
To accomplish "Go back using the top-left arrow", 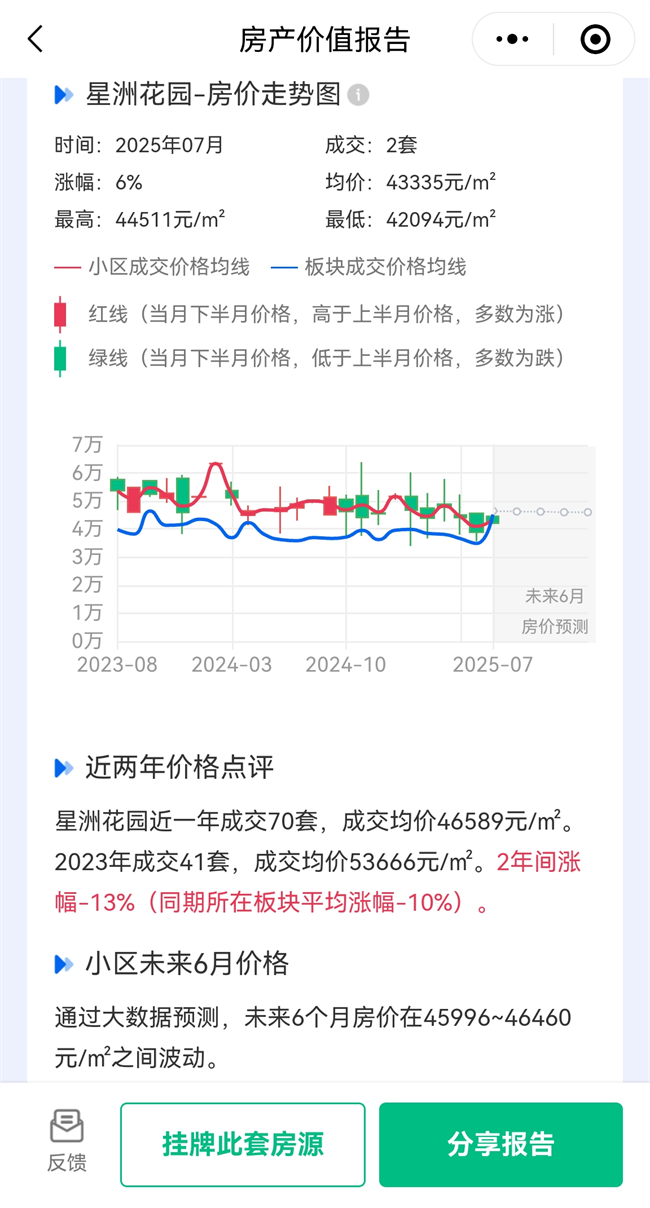I will pos(36,40).
